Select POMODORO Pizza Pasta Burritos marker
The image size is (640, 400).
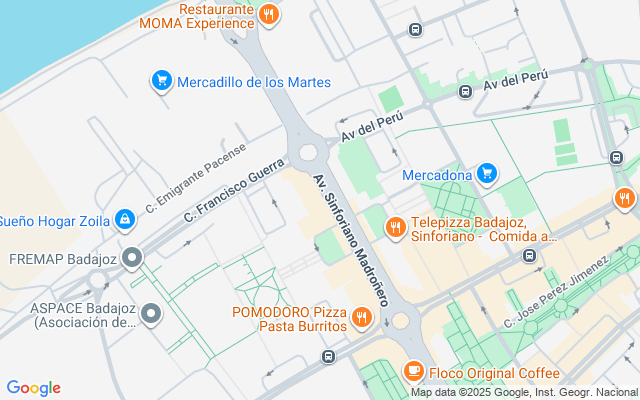click(x=362, y=318)
